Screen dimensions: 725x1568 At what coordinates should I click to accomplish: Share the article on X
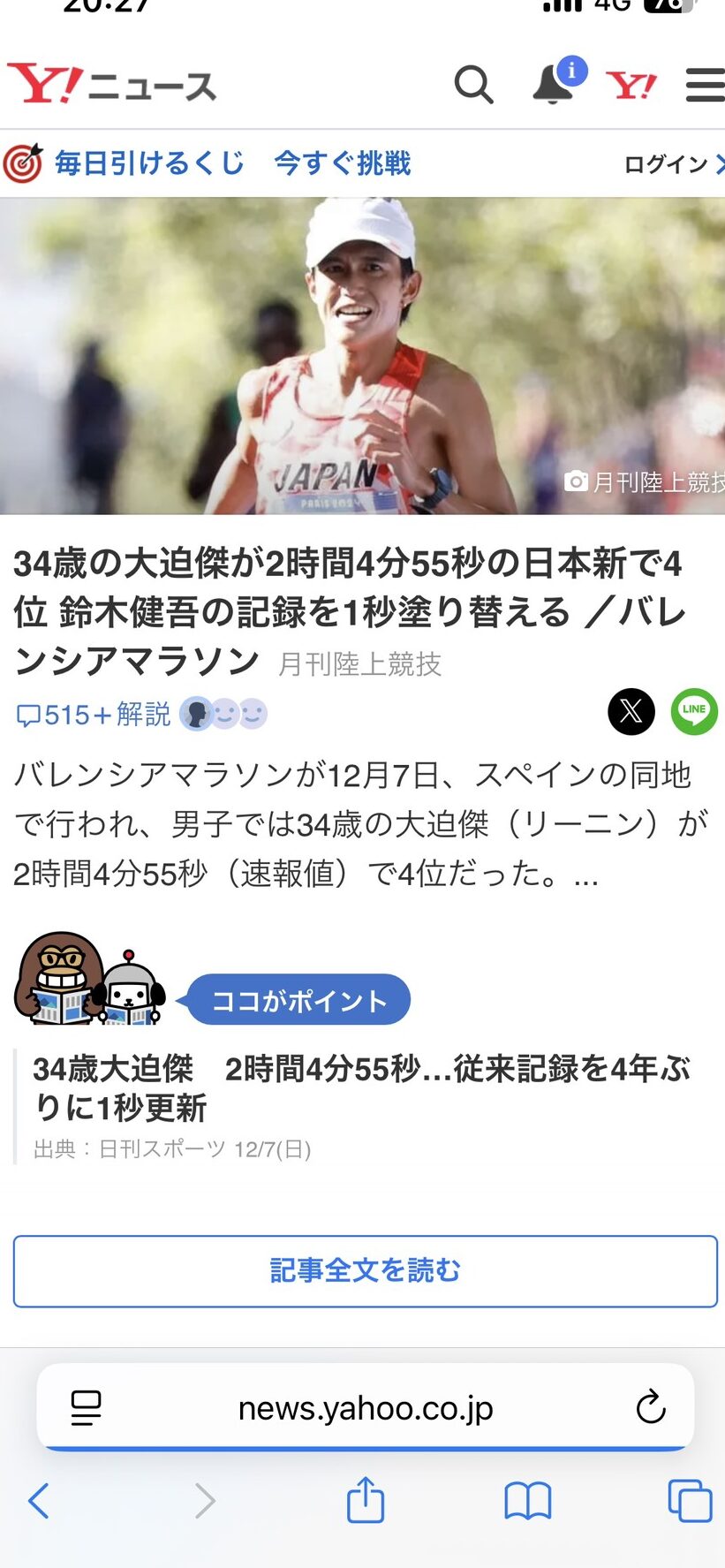click(631, 711)
